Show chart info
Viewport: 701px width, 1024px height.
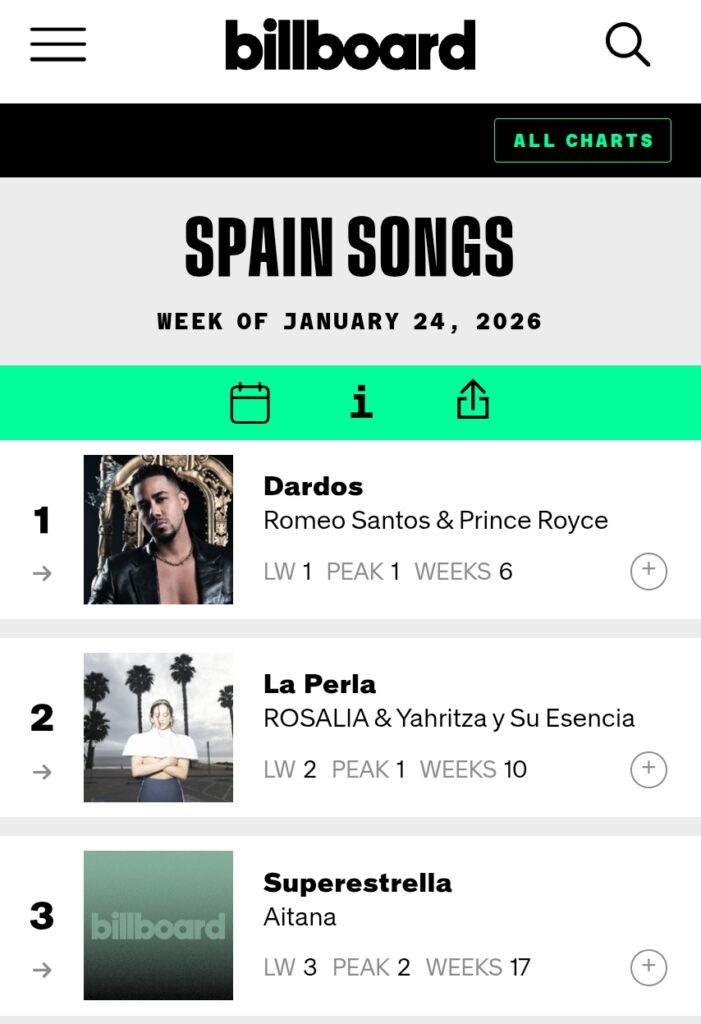click(x=361, y=403)
